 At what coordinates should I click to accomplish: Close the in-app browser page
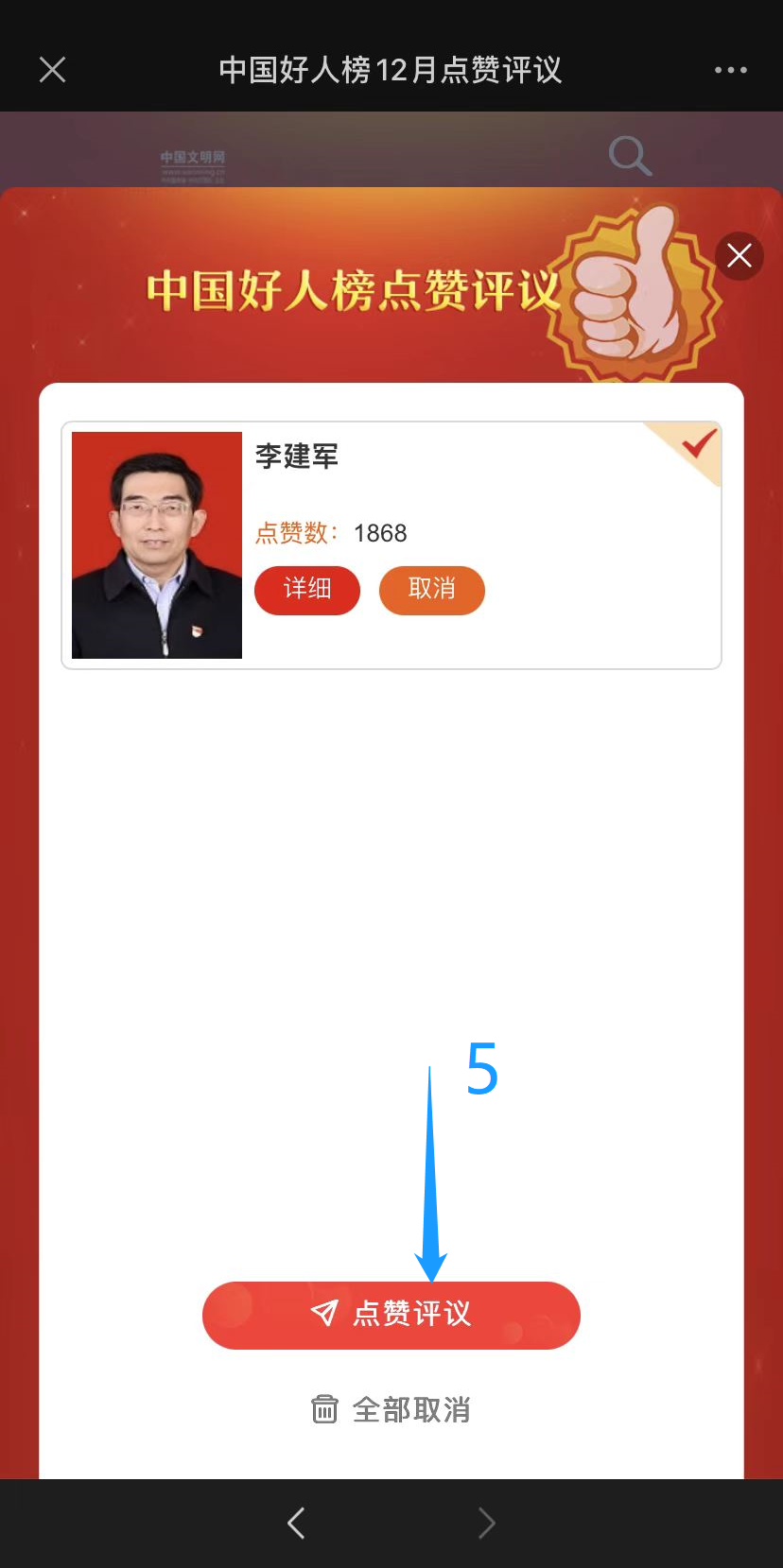pyautogui.click(x=53, y=70)
